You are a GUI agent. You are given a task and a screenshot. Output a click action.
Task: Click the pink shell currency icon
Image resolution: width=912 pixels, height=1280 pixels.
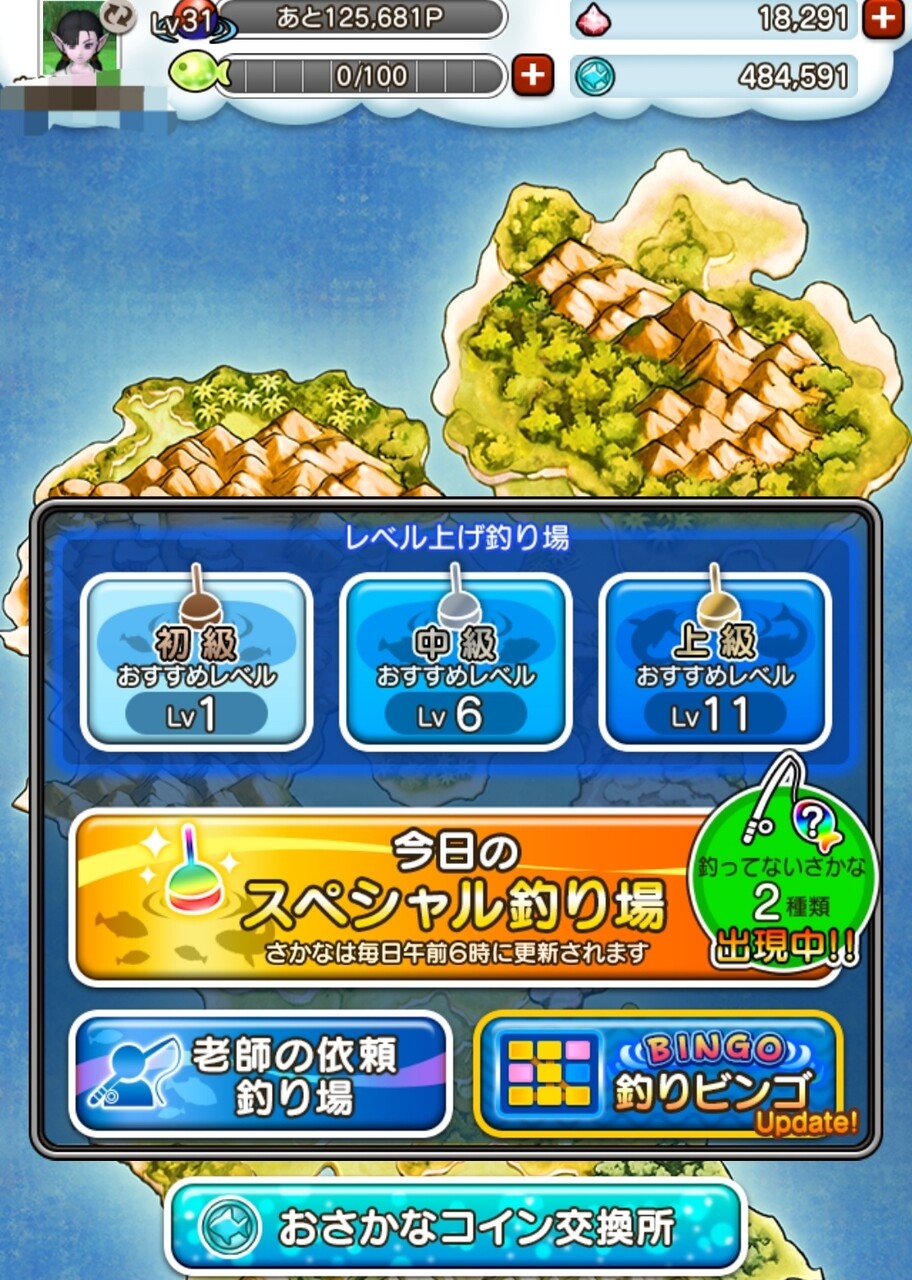(592, 18)
